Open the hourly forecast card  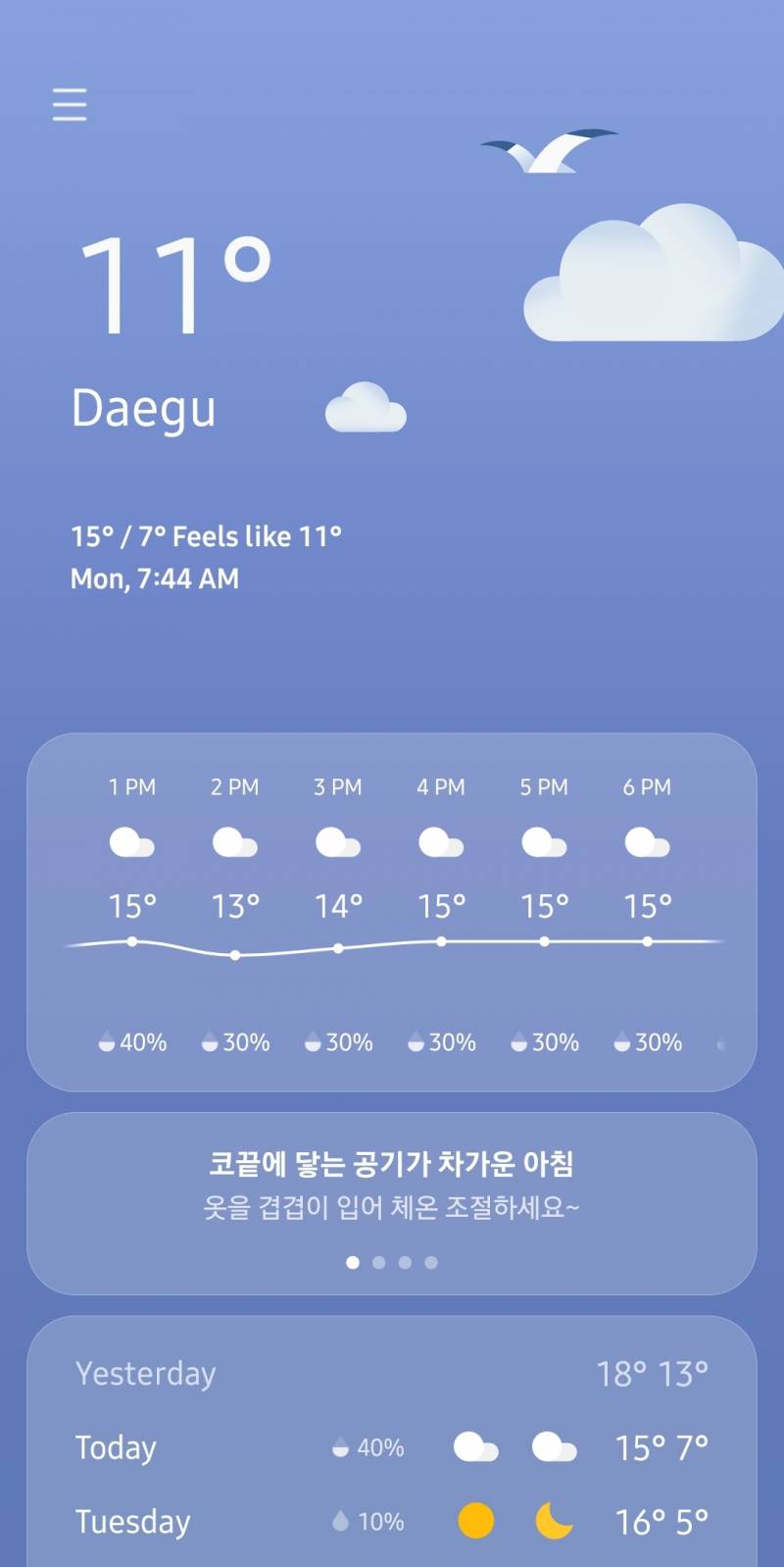(x=392, y=912)
